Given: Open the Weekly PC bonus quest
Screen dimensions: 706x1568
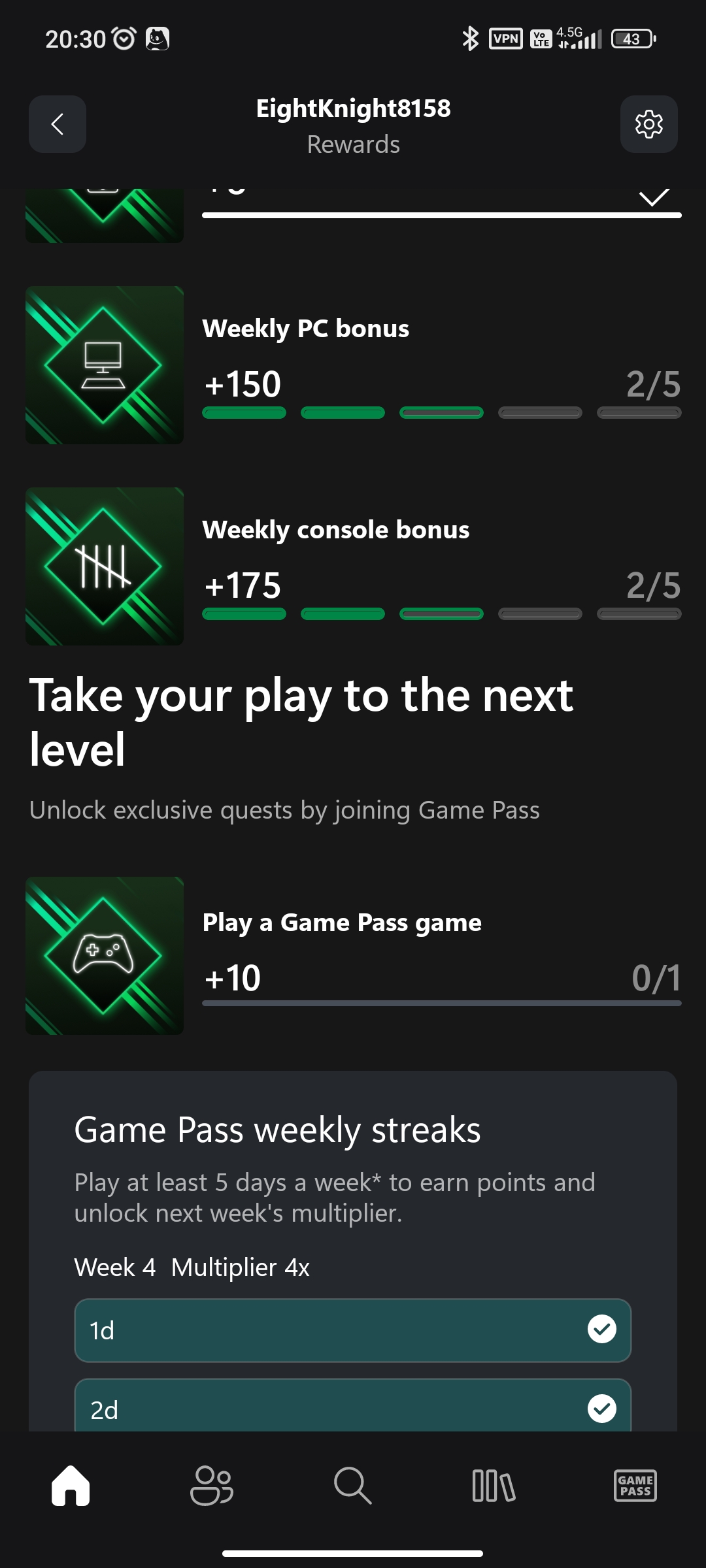Looking at the screenshot, I should (x=353, y=365).
